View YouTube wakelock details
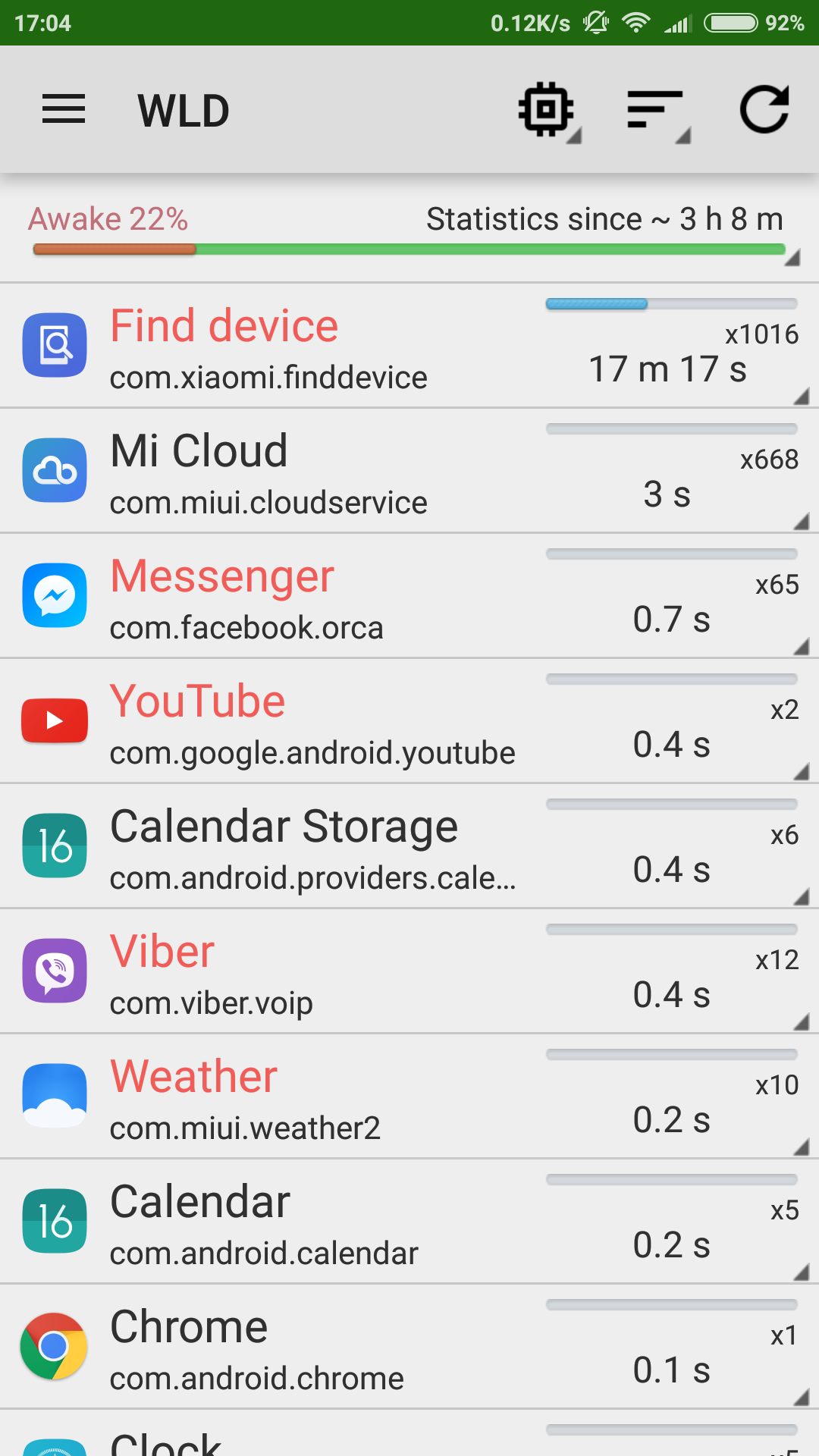 point(409,722)
